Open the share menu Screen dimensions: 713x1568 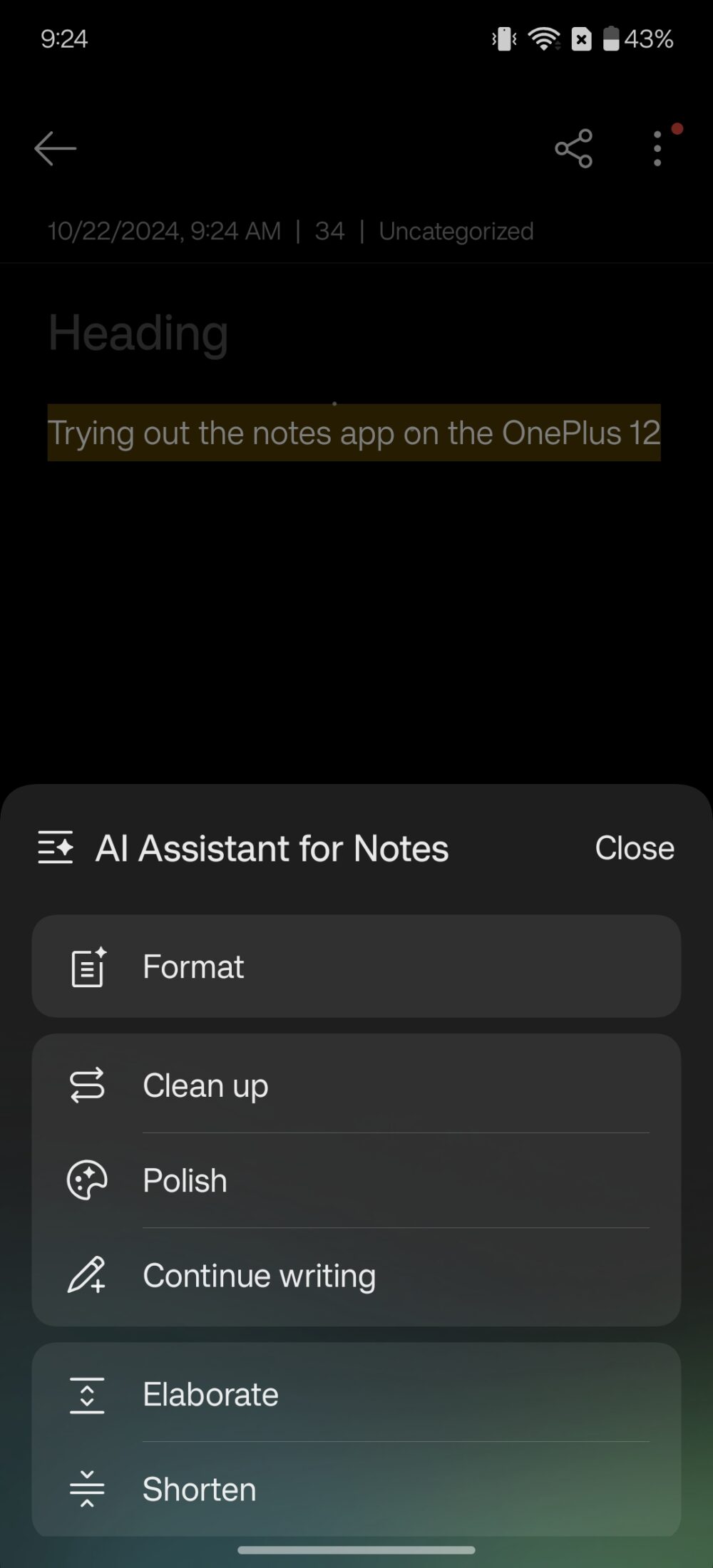tap(573, 148)
